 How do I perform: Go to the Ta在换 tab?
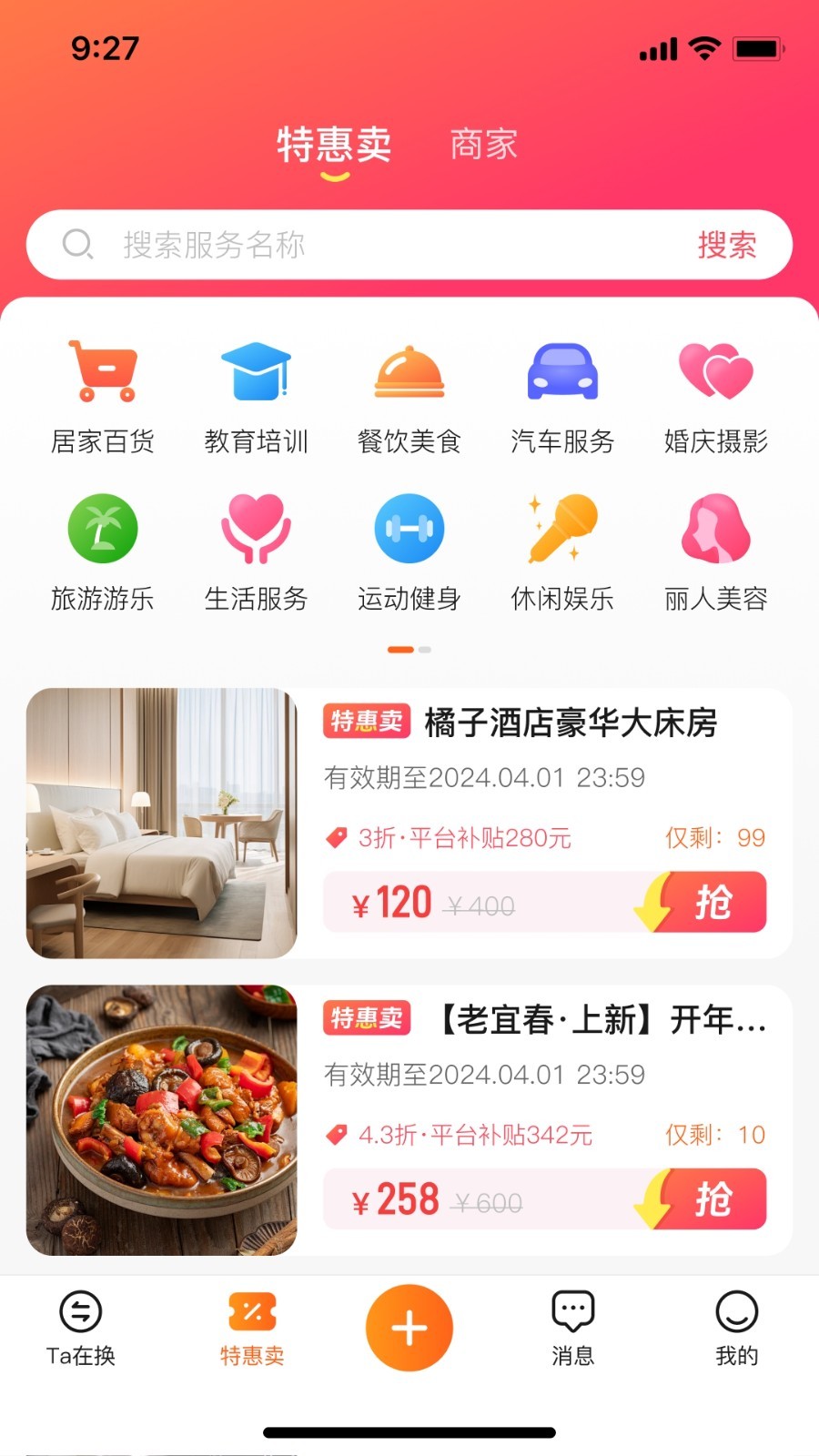point(81,1329)
